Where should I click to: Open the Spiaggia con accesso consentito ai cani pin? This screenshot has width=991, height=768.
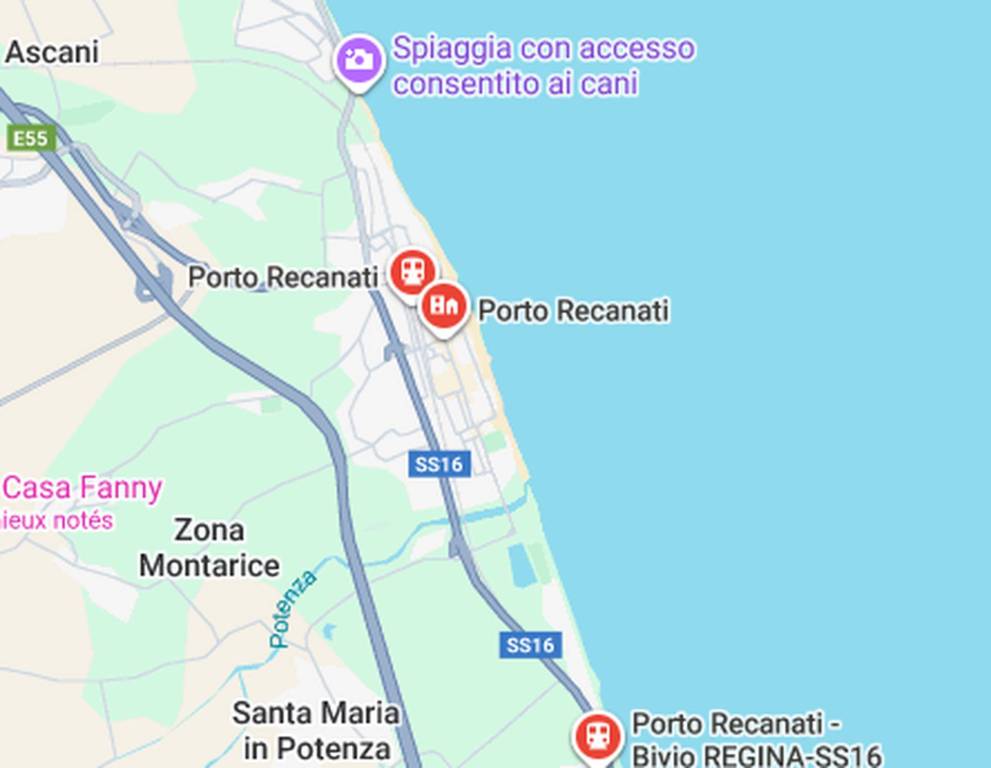point(358,60)
